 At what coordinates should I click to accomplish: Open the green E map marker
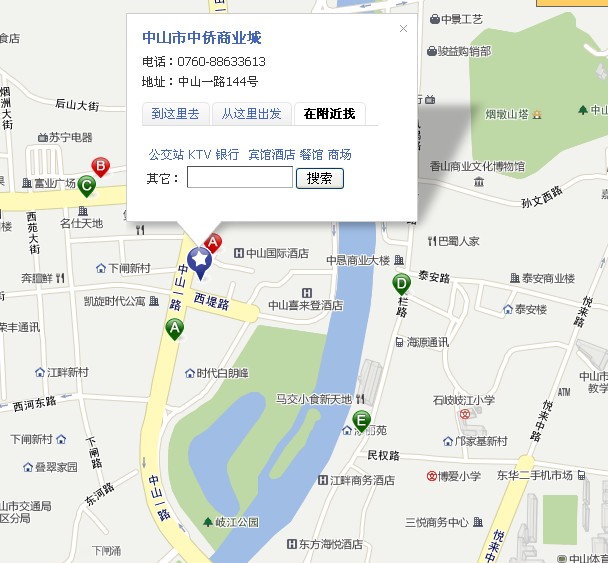361,420
